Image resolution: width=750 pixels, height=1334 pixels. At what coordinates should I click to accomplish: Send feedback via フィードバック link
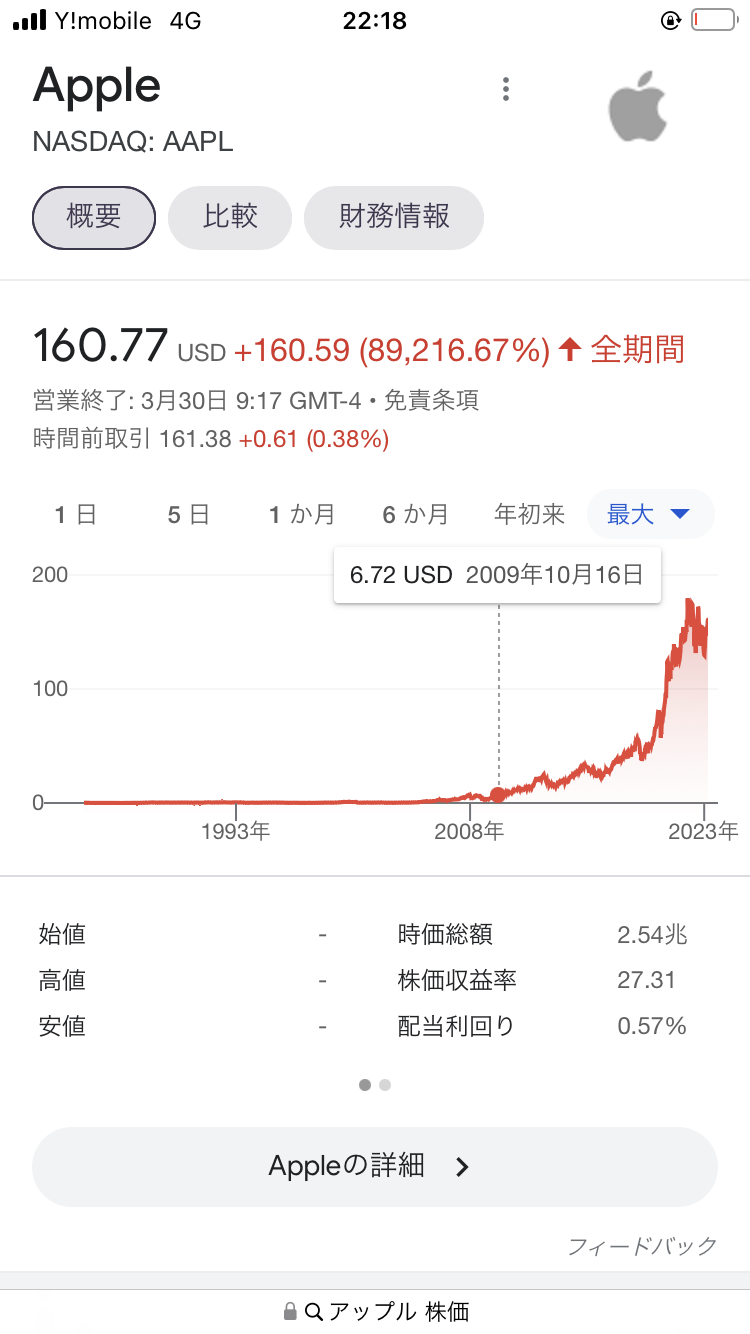coord(642,1246)
